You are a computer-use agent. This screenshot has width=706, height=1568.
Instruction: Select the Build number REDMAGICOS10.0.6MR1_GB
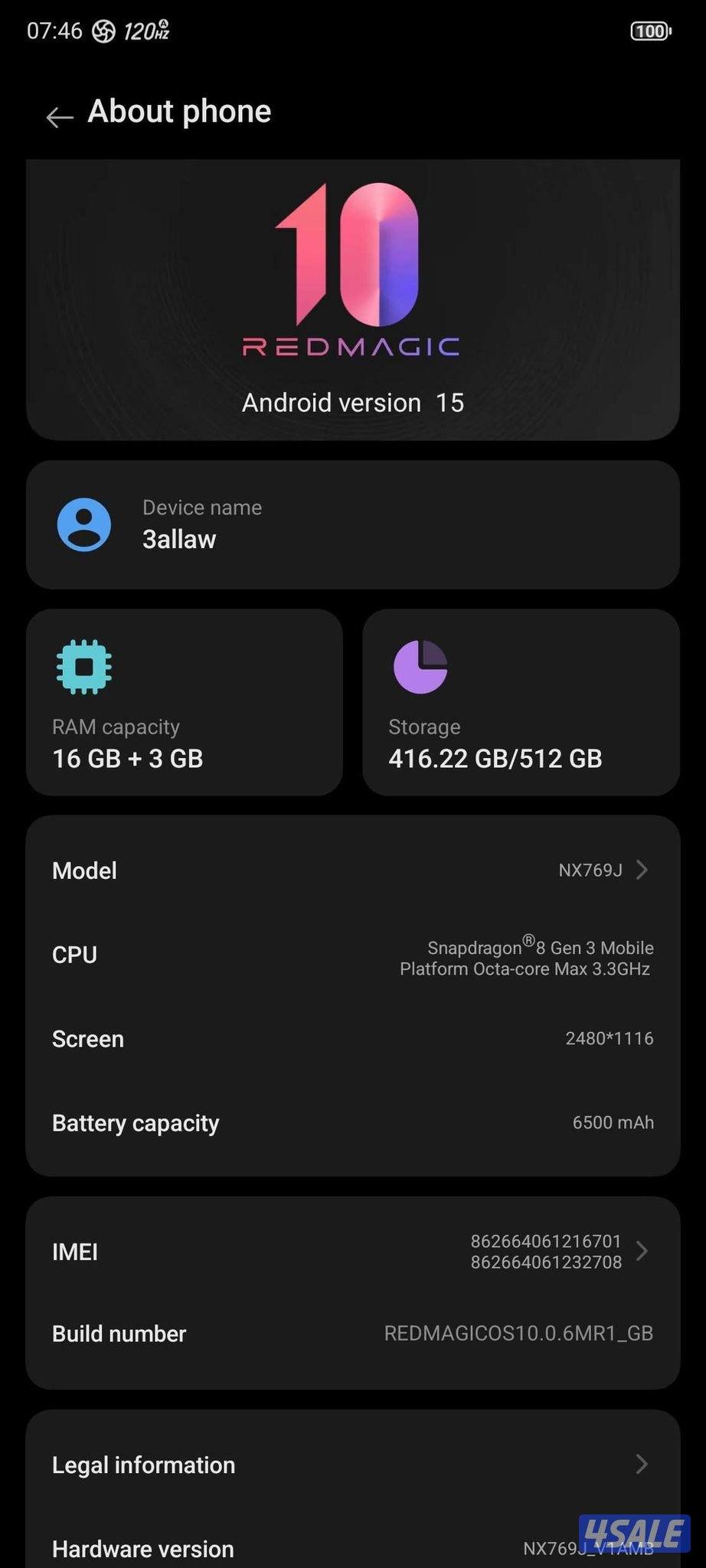(352, 1332)
